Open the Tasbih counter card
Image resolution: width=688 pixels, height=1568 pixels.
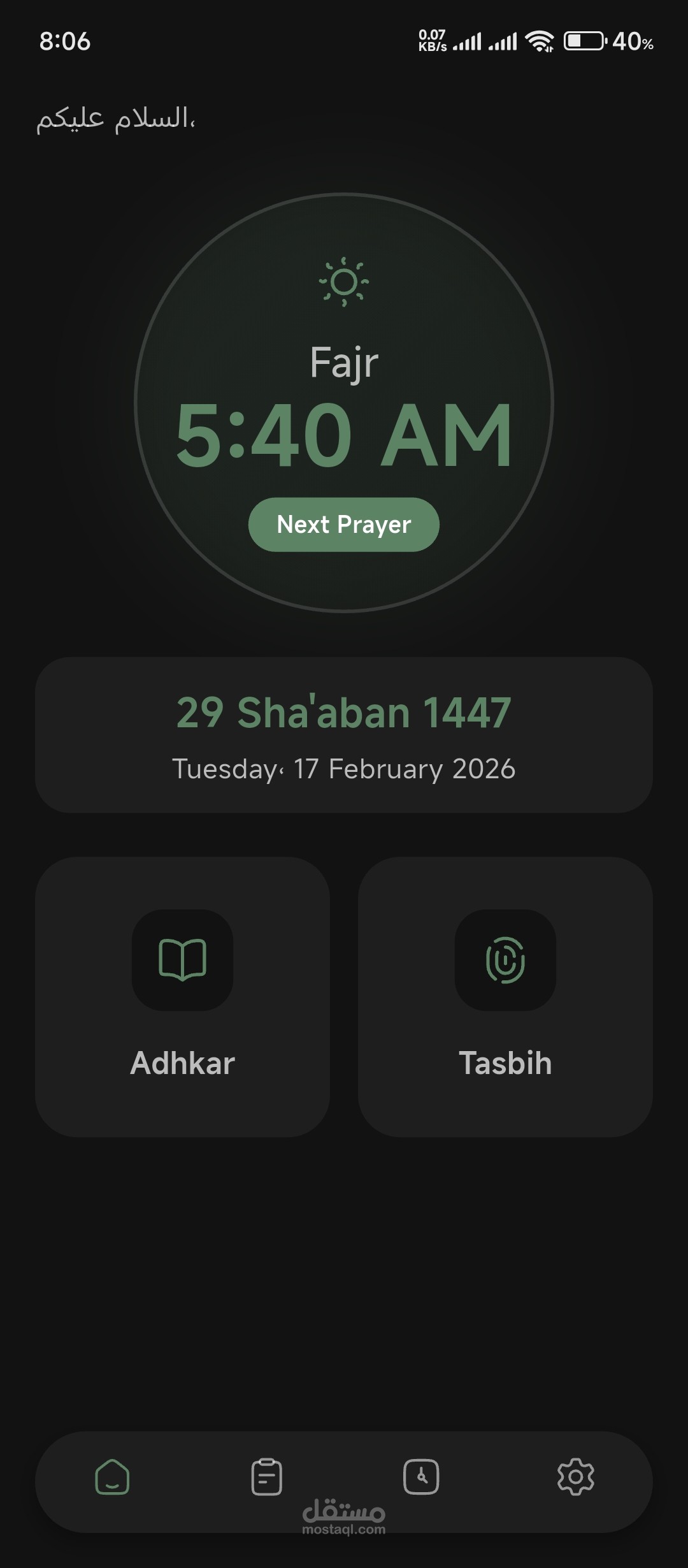coord(505,996)
